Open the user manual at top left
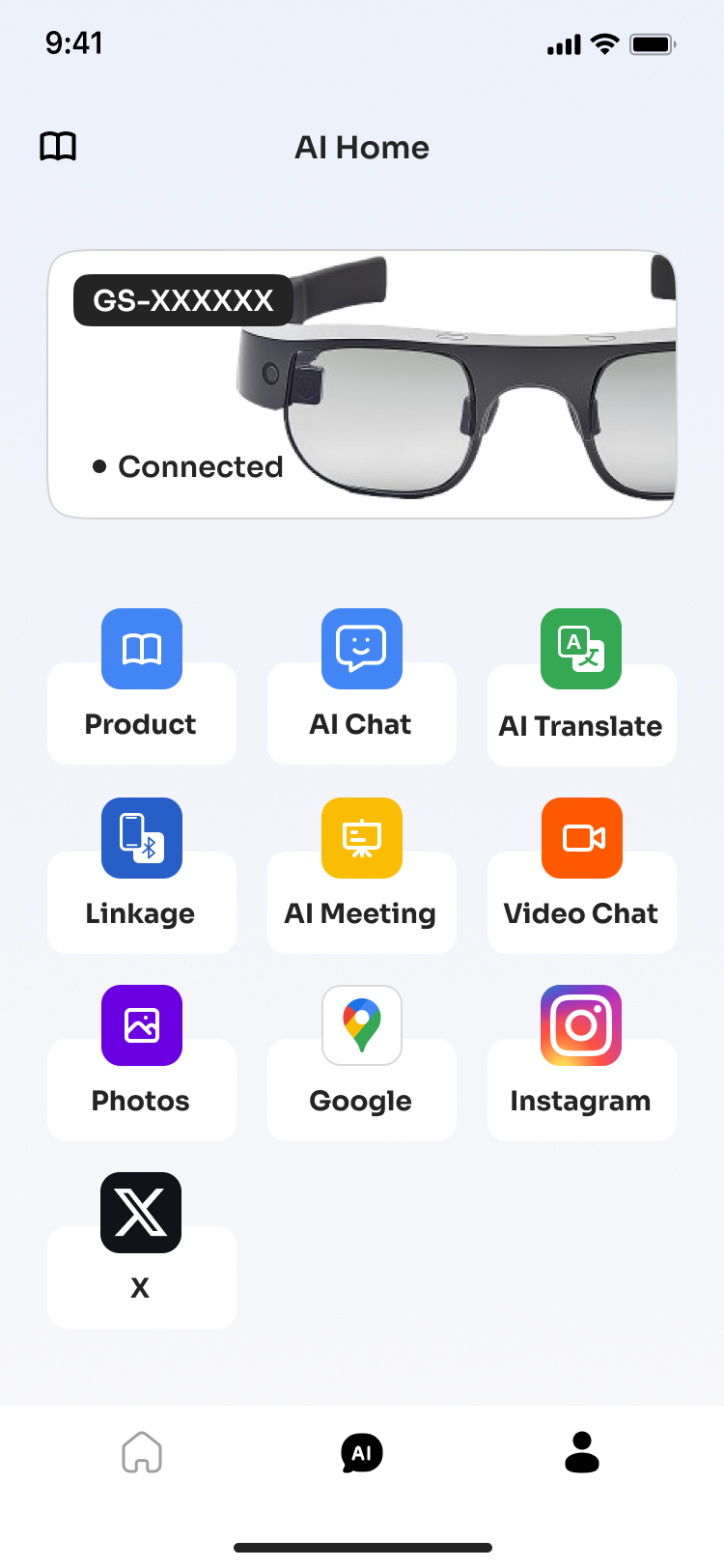 (58, 147)
